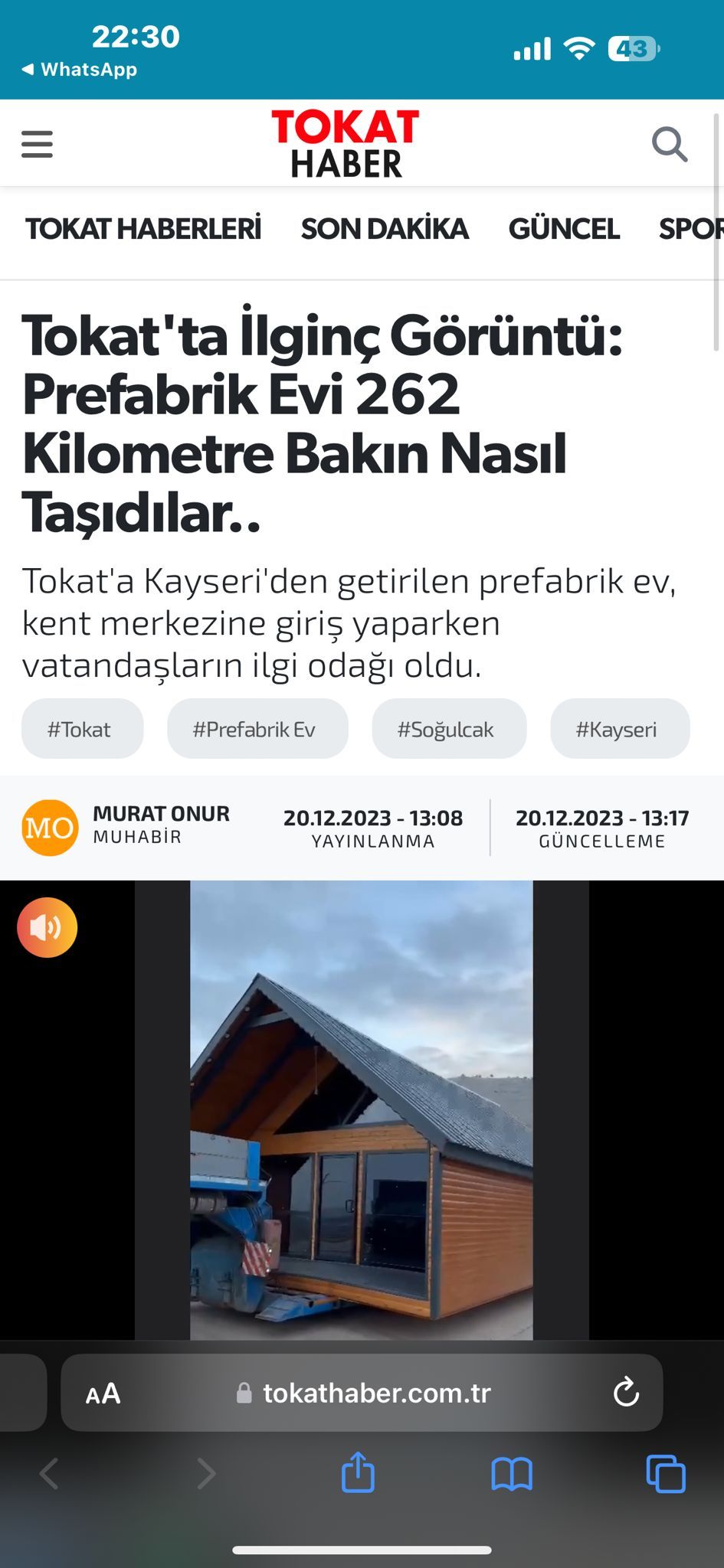
Task: Tap the tokathaber.com.tr address bar
Action: coord(362,1393)
